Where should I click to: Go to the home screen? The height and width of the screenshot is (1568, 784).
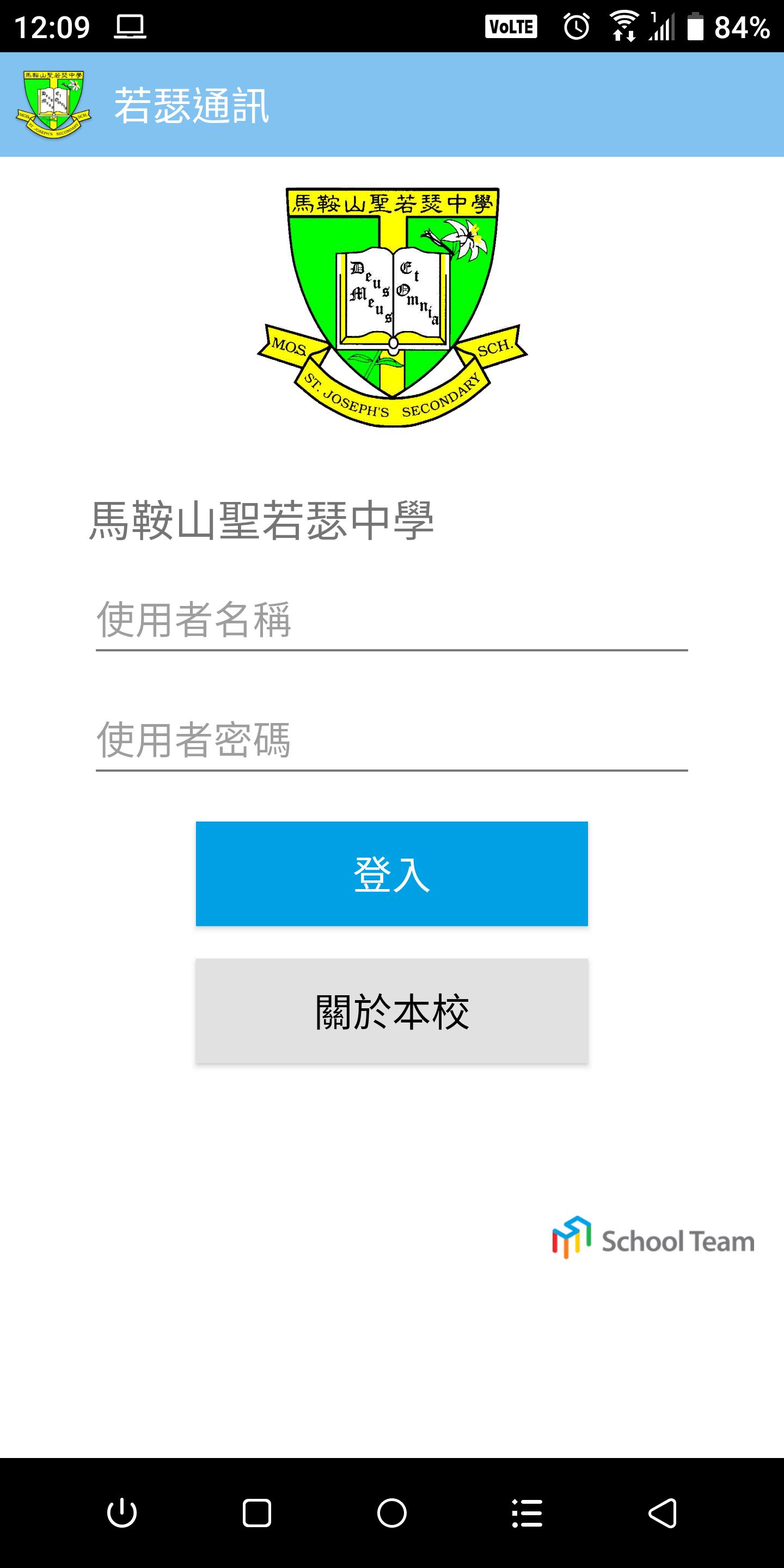pyautogui.click(x=392, y=1513)
